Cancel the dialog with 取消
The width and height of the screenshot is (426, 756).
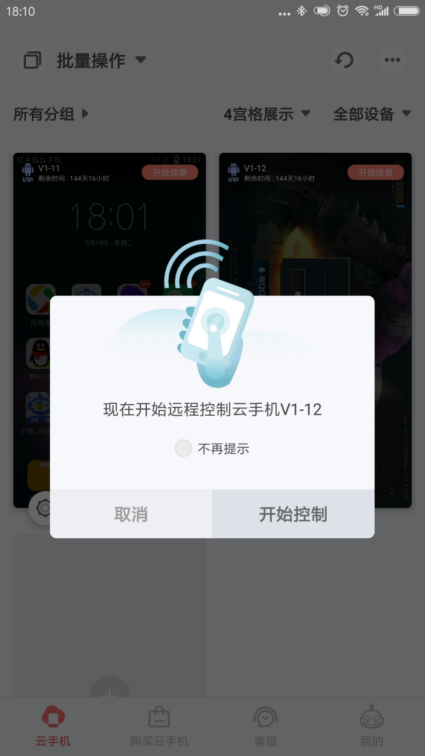[x=131, y=514]
